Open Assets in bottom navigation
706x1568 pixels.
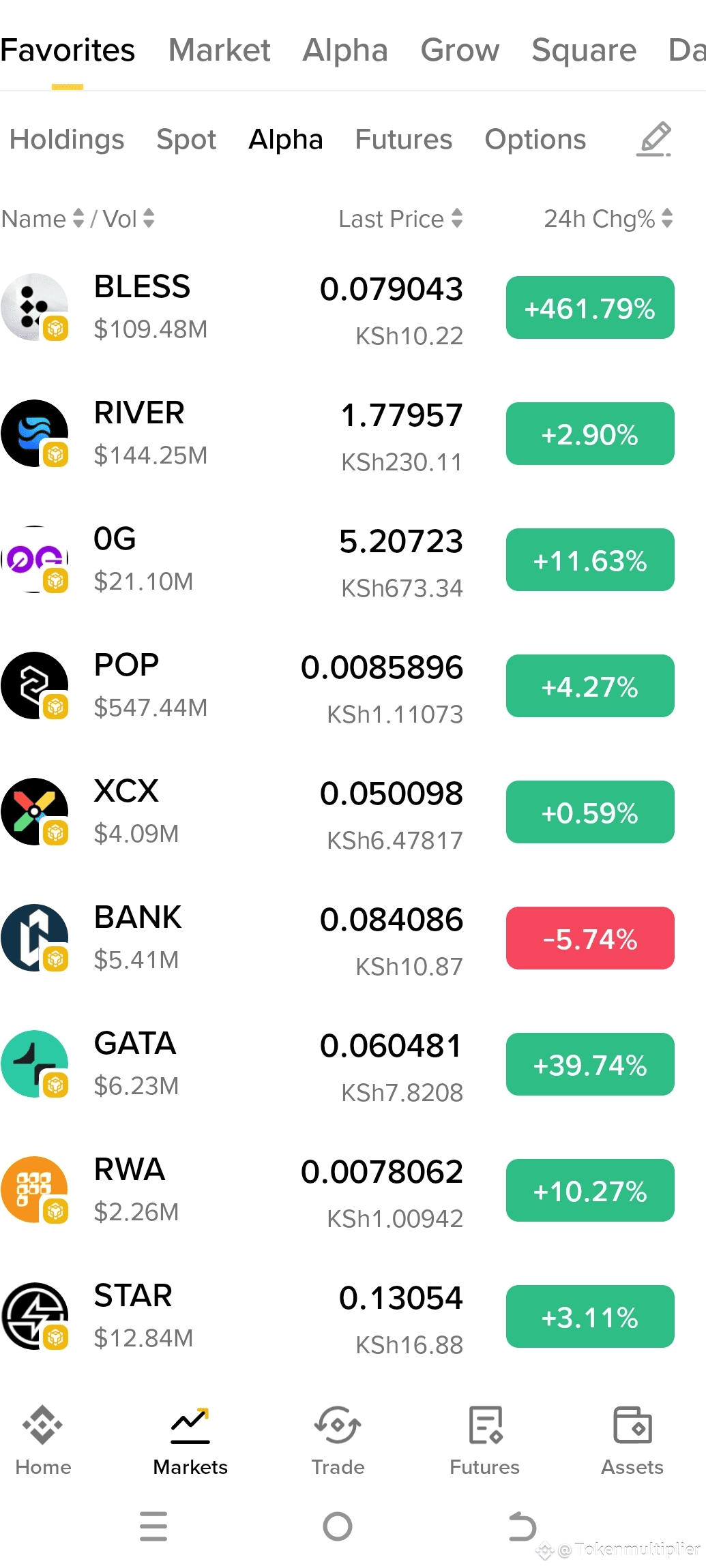click(632, 1441)
